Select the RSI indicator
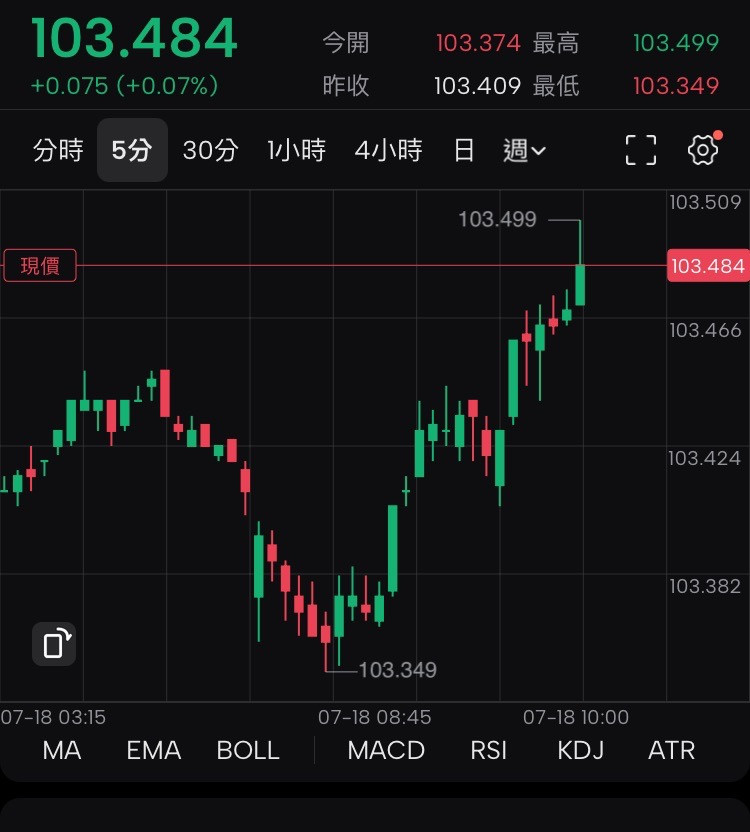 click(489, 750)
